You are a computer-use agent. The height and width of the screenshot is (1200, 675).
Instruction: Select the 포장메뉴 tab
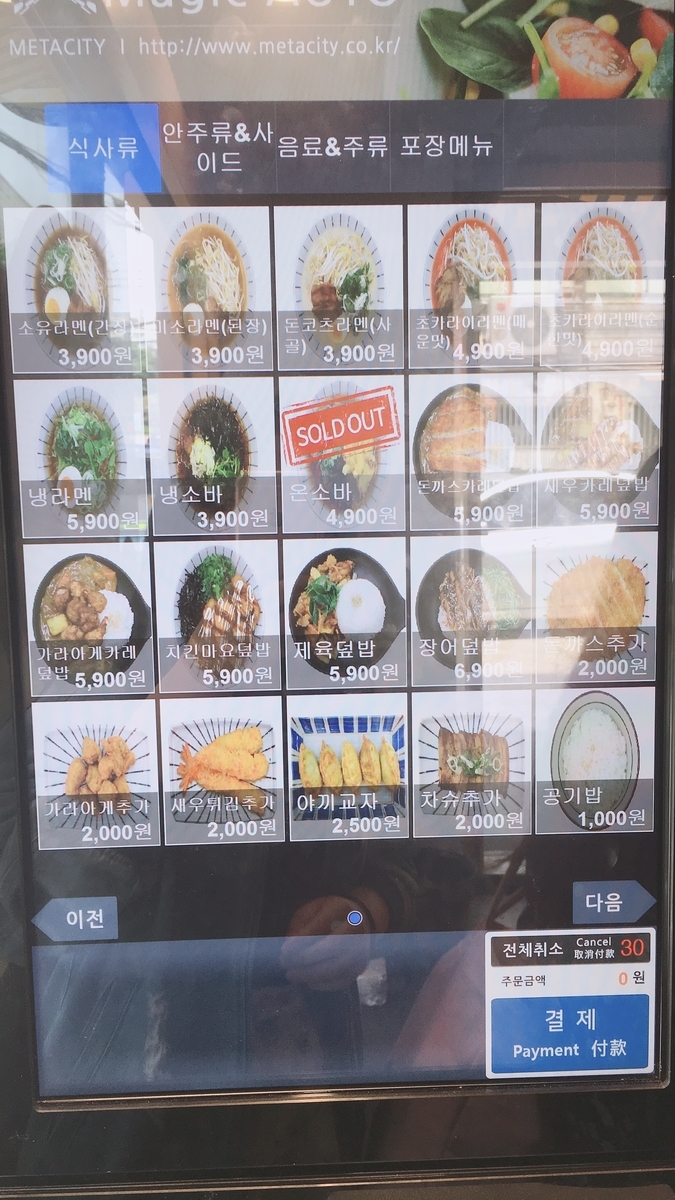click(446, 147)
